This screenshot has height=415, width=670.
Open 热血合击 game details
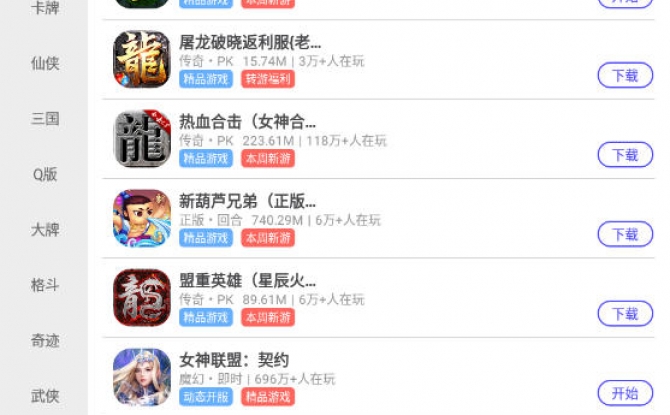(246, 123)
